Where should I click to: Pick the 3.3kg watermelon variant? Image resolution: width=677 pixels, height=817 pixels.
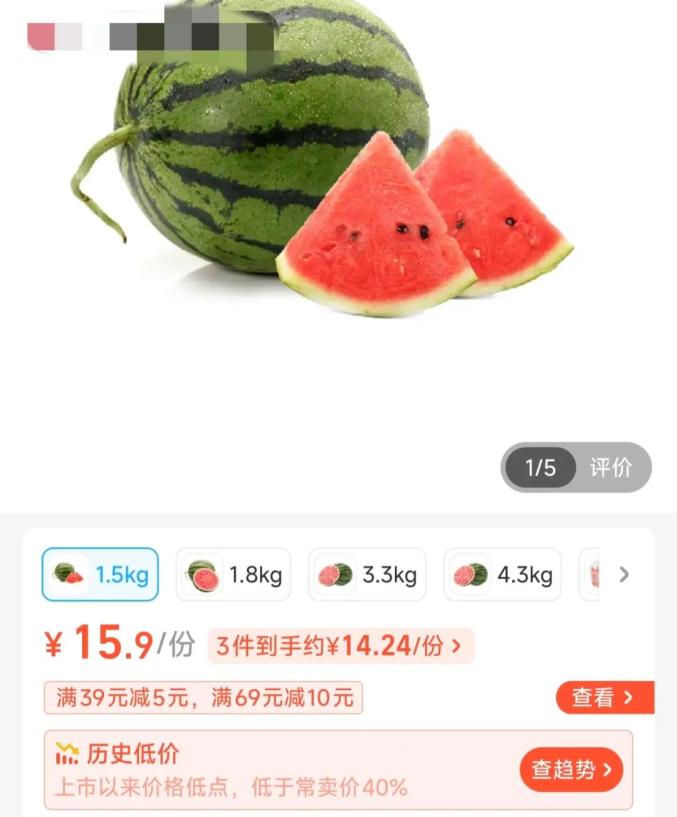(367, 575)
